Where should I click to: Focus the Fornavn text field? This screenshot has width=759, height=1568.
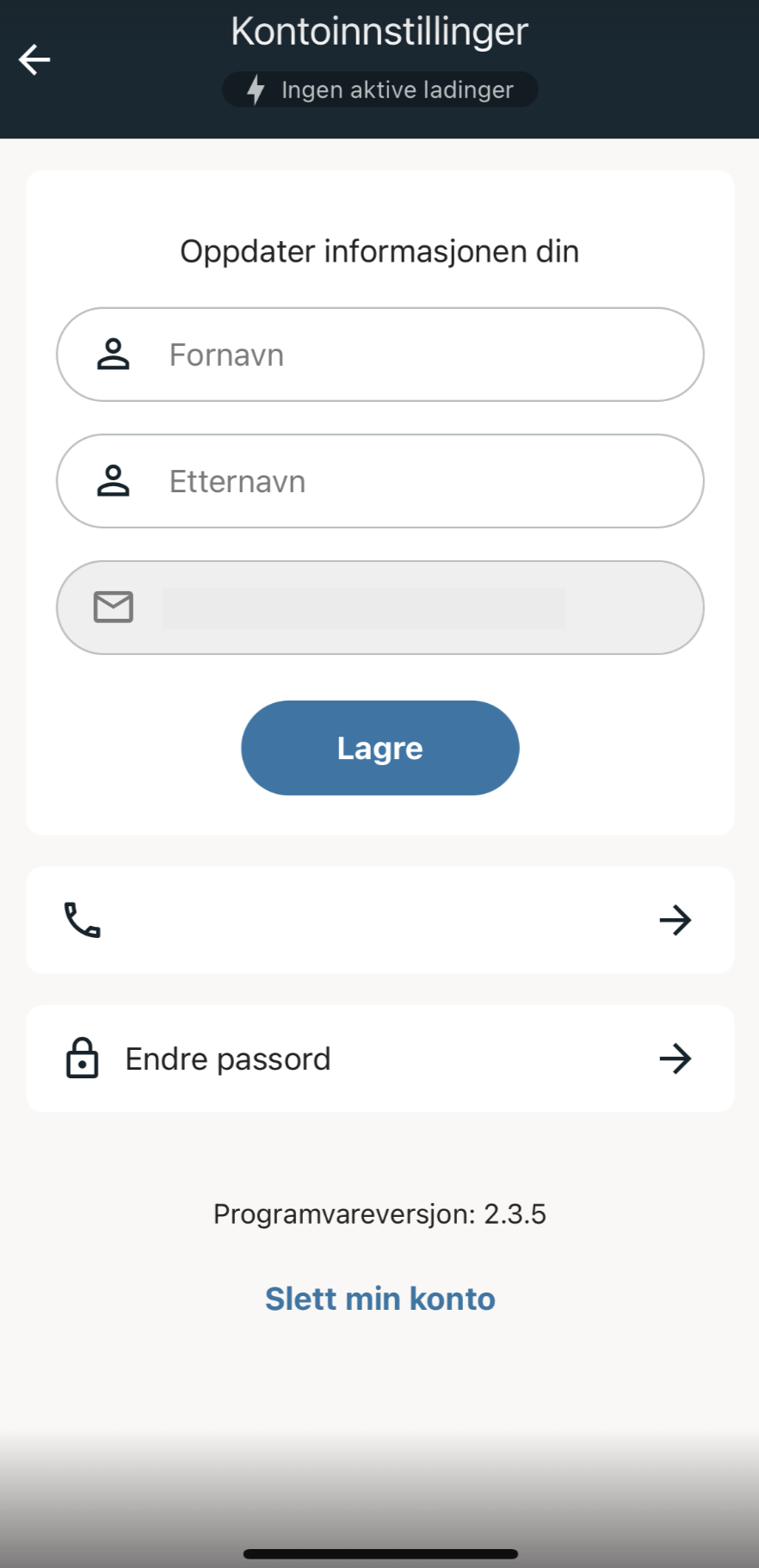380,355
